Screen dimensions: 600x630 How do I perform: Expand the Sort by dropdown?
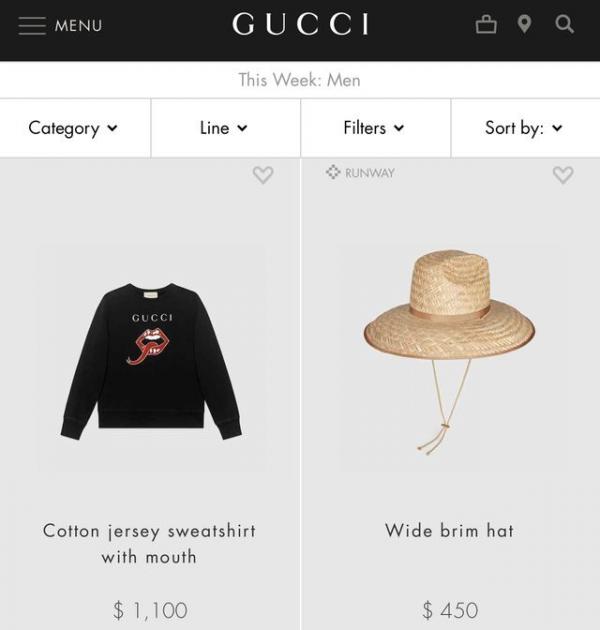click(524, 128)
